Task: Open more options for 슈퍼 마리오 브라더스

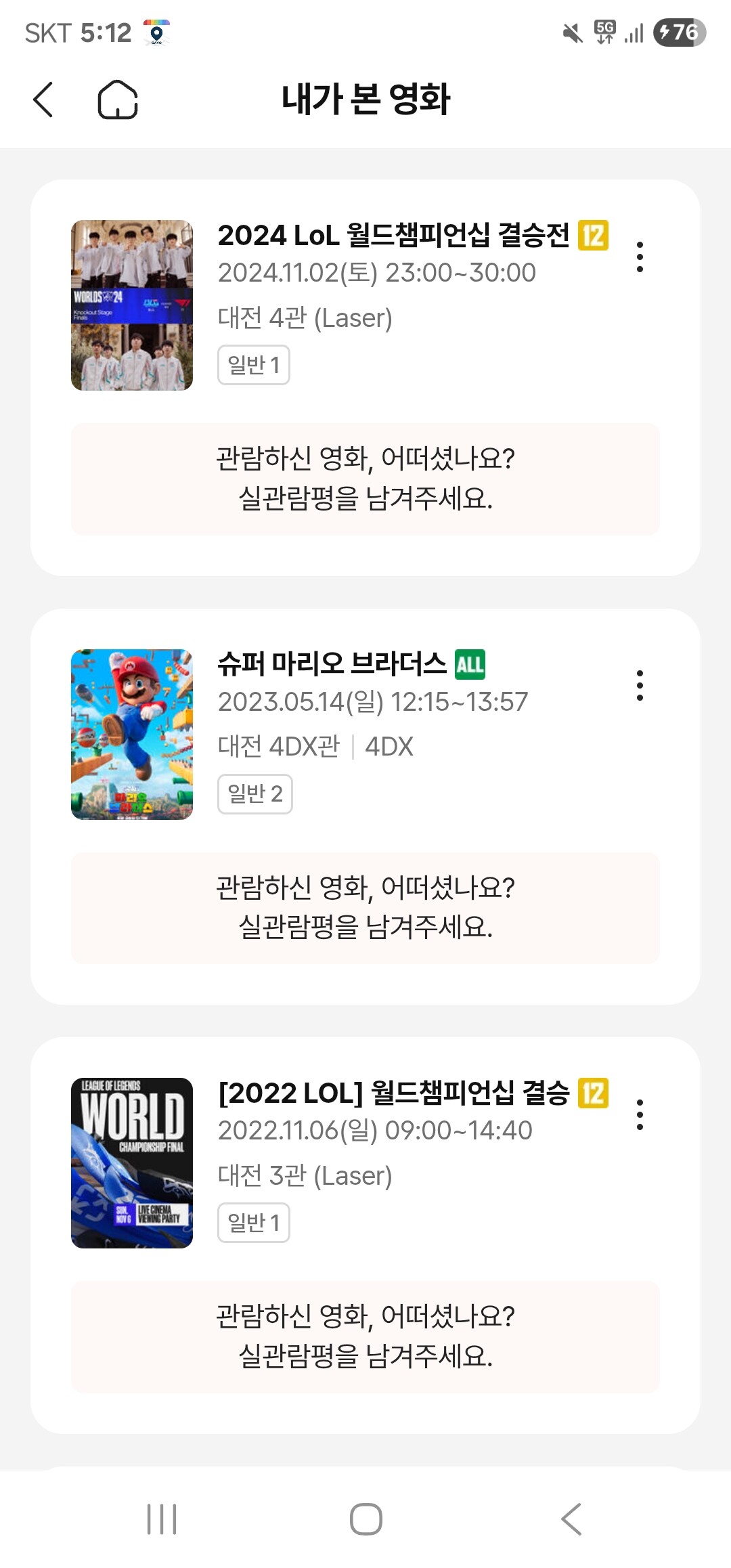Action: [640, 686]
